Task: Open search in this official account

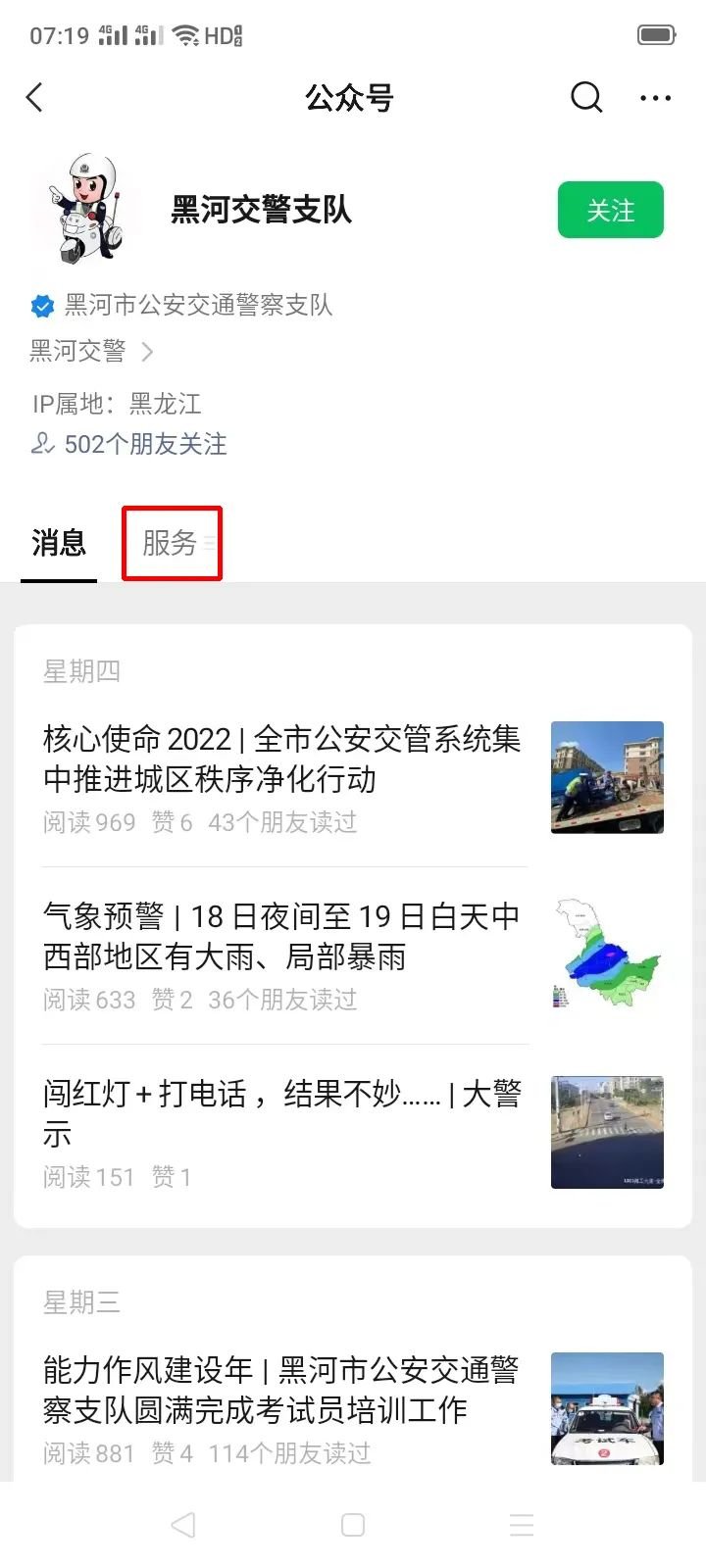Action: coord(585,97)
